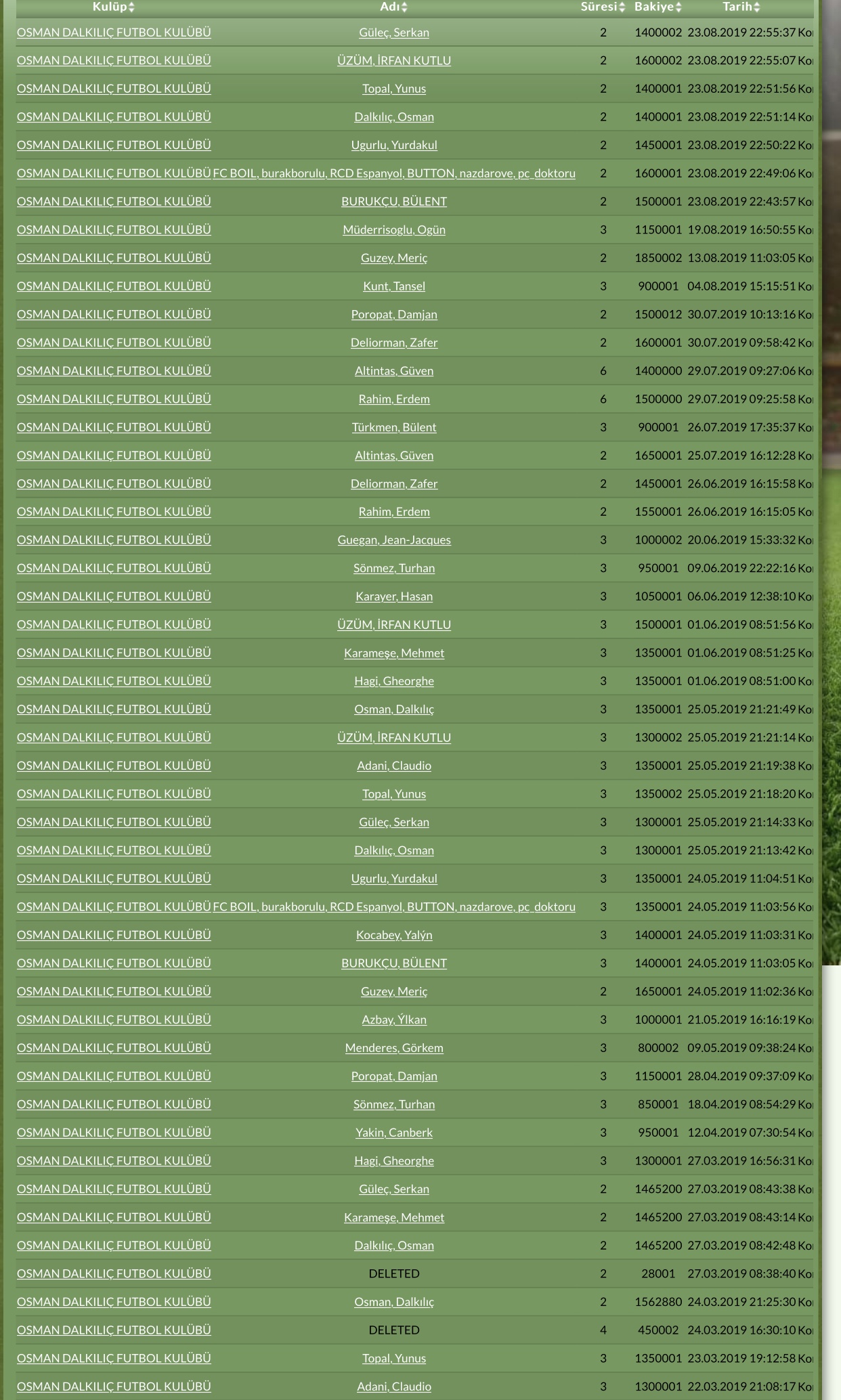Open club link in Müderrisoglu, Ogün row
This screenshot has width=841, height=1400.
pyautogui.click(x=114, y=229)
